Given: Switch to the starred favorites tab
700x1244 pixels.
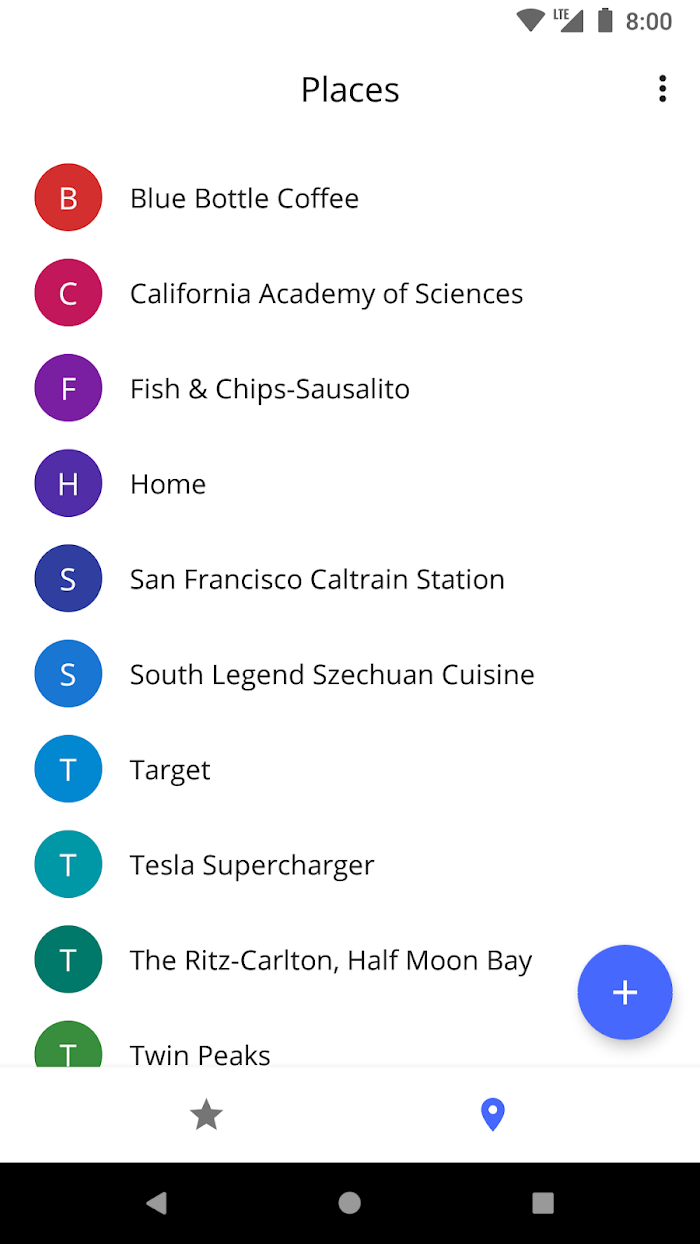Looking at the screenshot, I should click(206, 1114).
